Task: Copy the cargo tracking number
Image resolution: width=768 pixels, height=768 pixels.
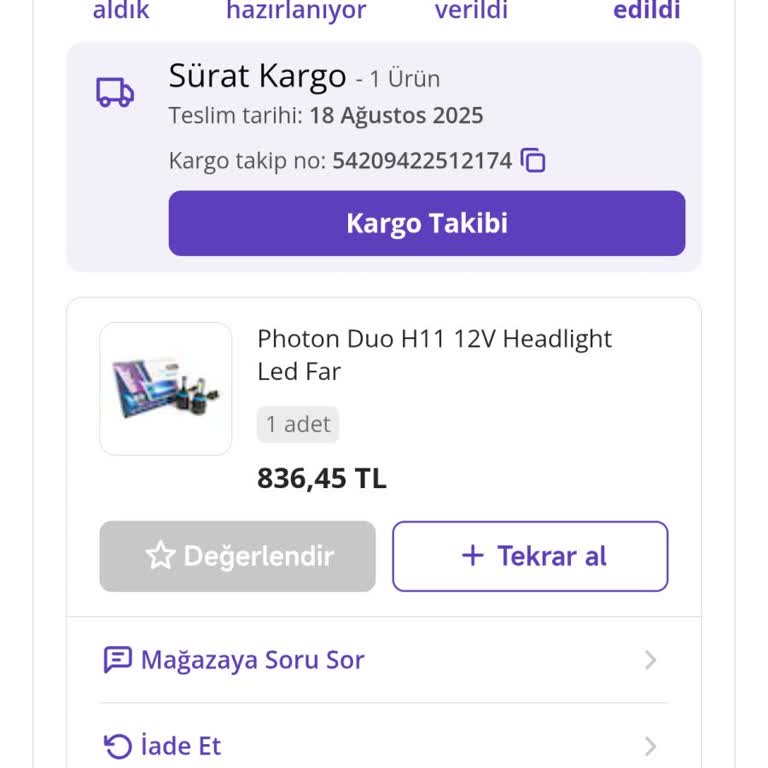Action: 534,161
